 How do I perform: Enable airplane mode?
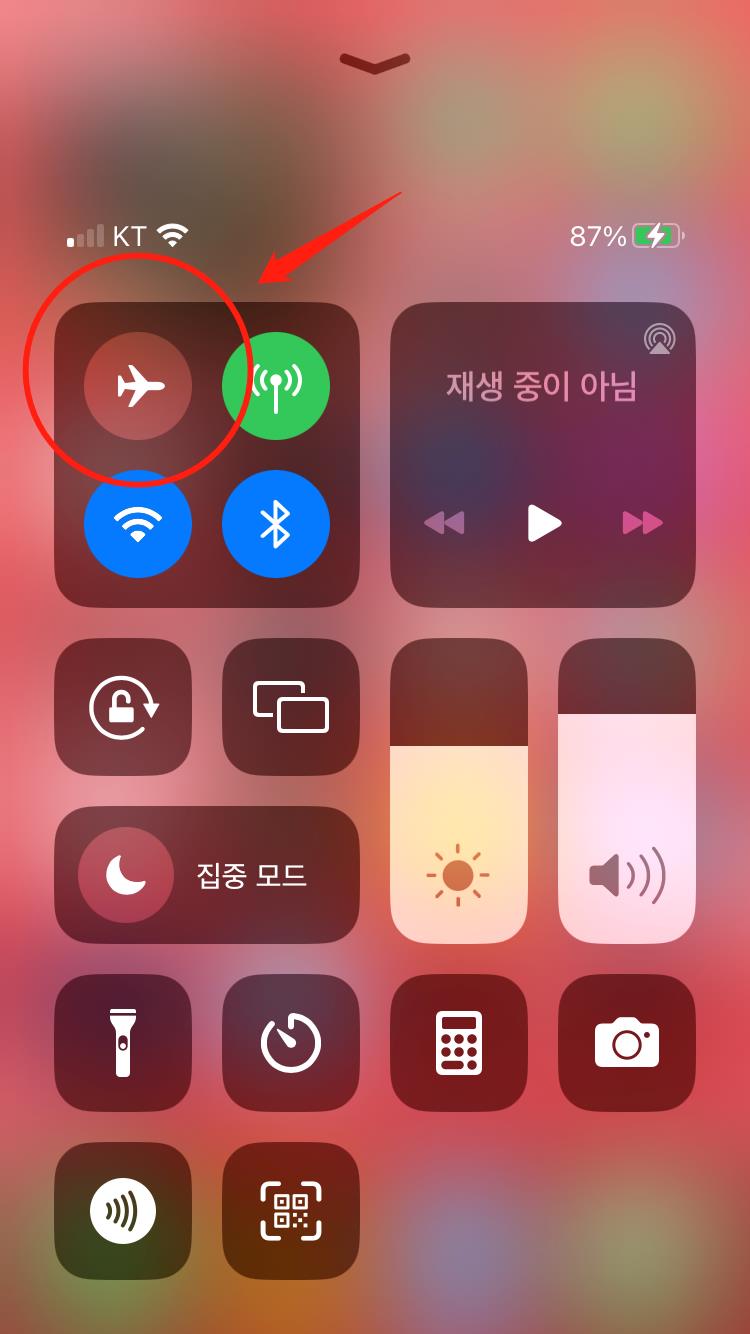point(138,386)
